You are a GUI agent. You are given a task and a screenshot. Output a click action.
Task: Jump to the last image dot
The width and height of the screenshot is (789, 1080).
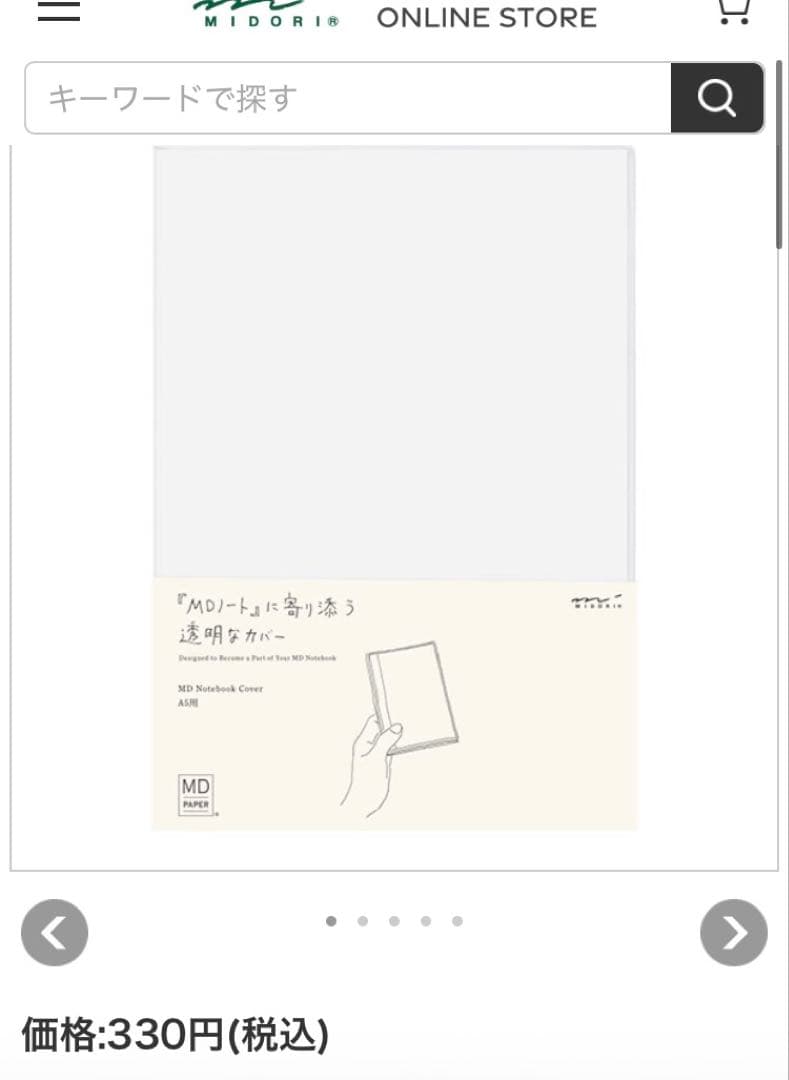(457, 921)
